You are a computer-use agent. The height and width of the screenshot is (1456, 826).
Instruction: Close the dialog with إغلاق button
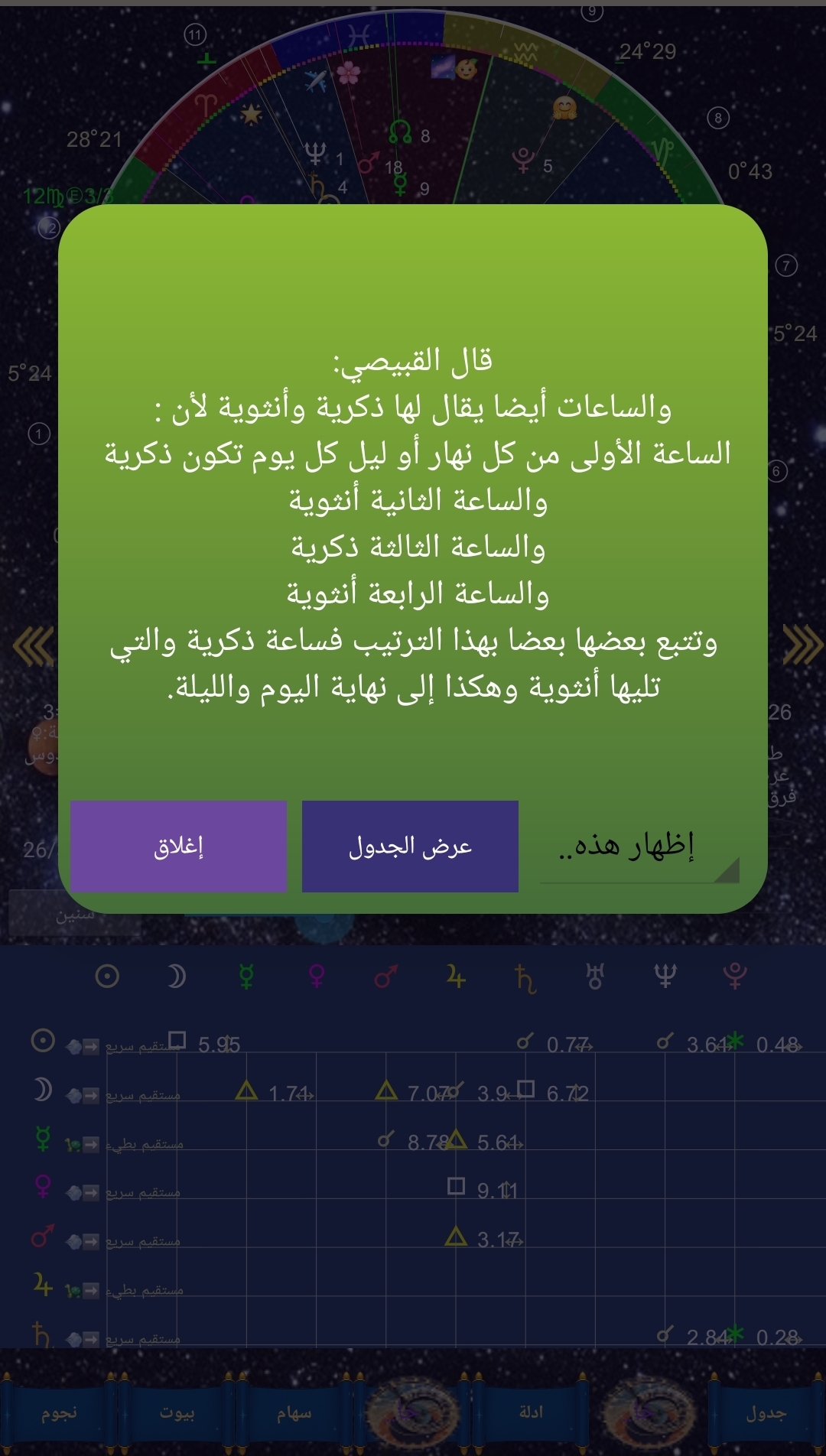pos(178,847)
